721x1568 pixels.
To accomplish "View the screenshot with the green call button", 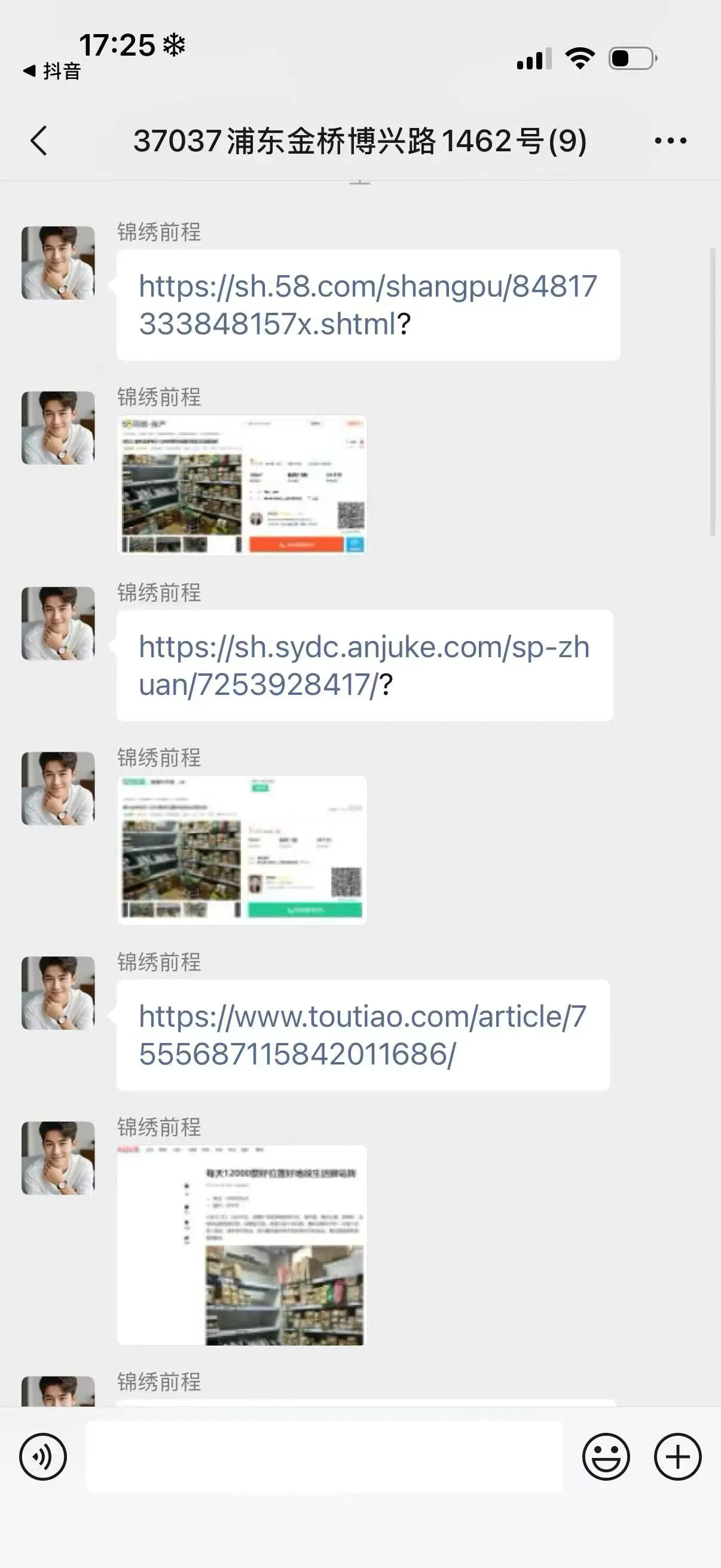I will pos(242,850).
